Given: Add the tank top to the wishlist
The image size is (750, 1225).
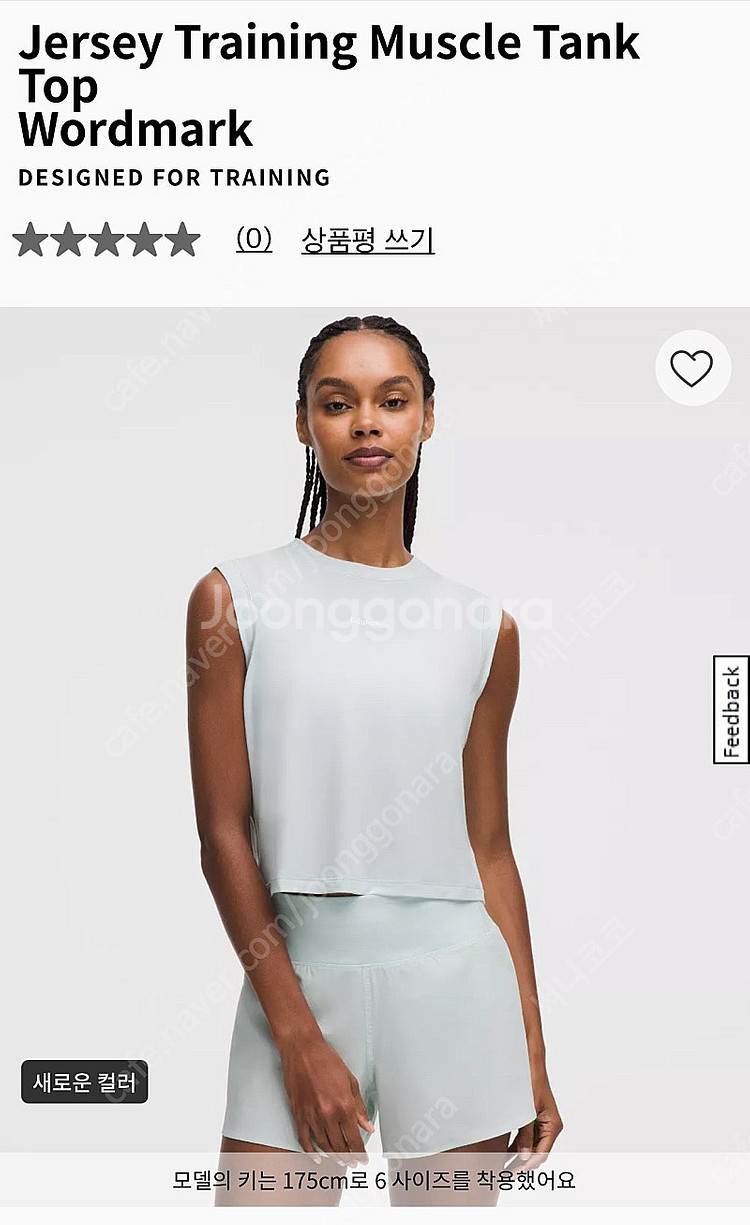Looking at the screenshot, I should click(x=691, y=368).
